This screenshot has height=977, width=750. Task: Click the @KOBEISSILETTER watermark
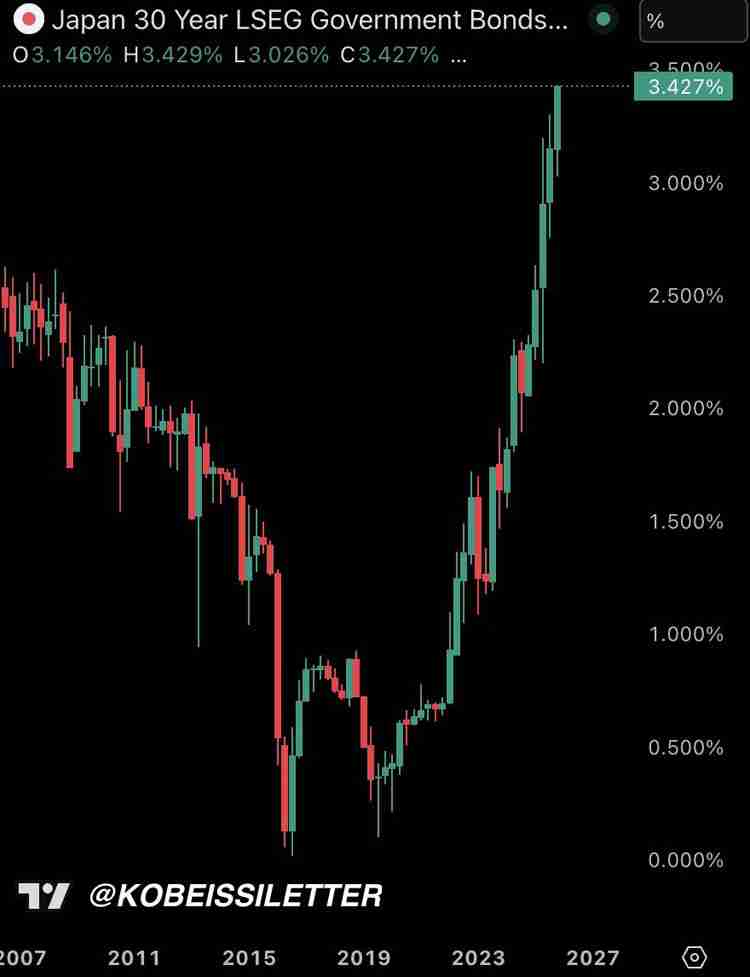(235, 896)
